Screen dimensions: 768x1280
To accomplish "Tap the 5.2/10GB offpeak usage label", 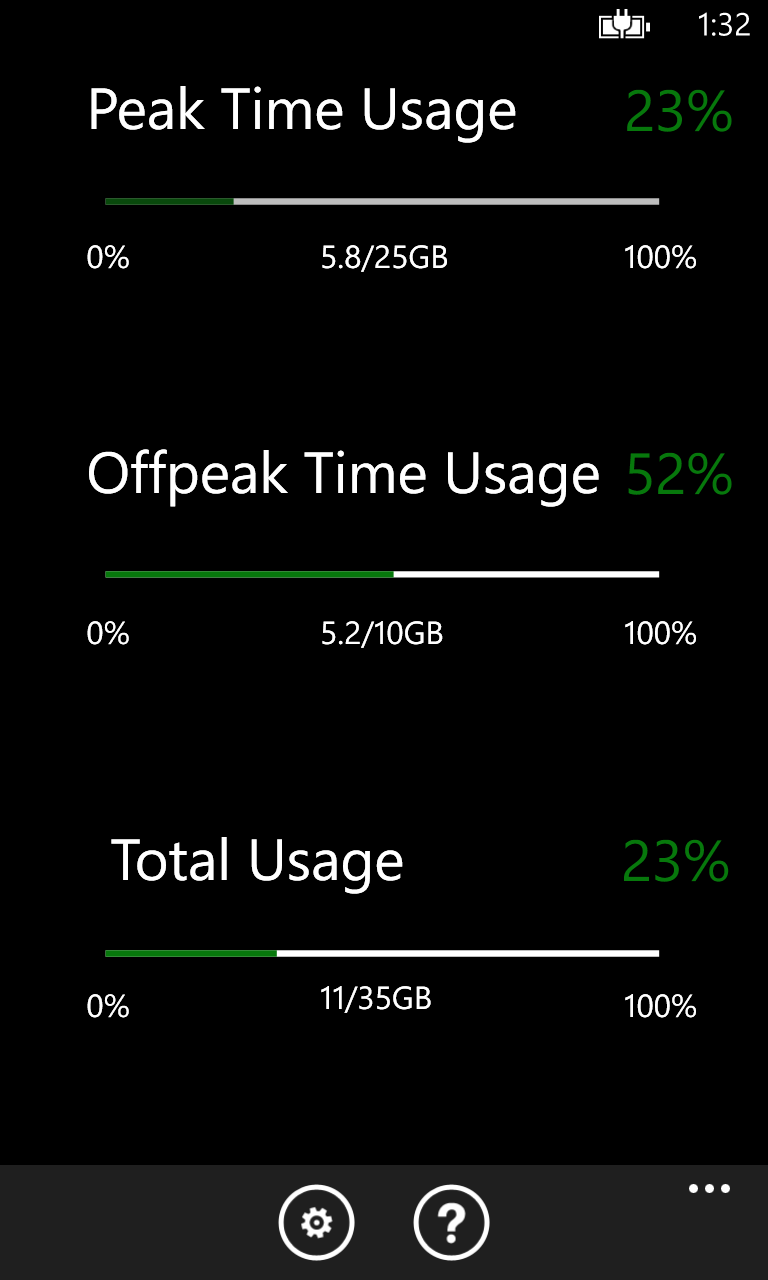I will pos(380,633).
